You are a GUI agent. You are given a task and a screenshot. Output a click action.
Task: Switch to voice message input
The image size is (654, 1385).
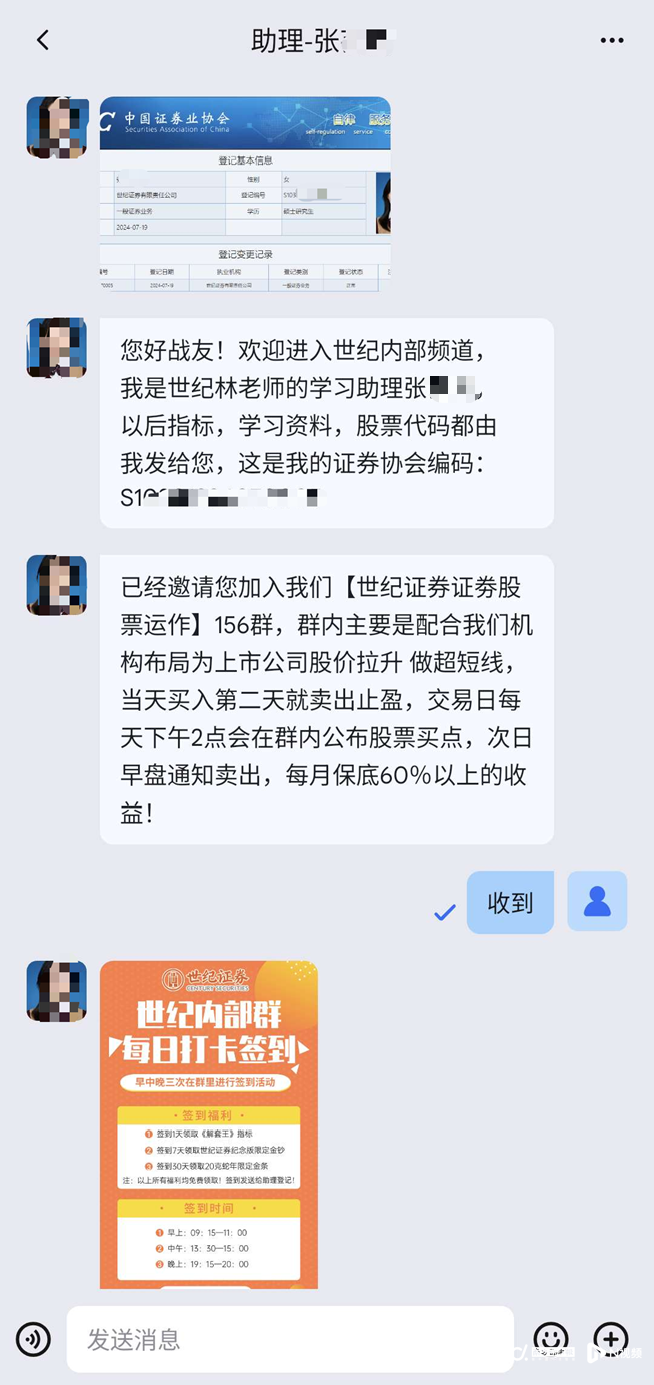(33, 1339)
